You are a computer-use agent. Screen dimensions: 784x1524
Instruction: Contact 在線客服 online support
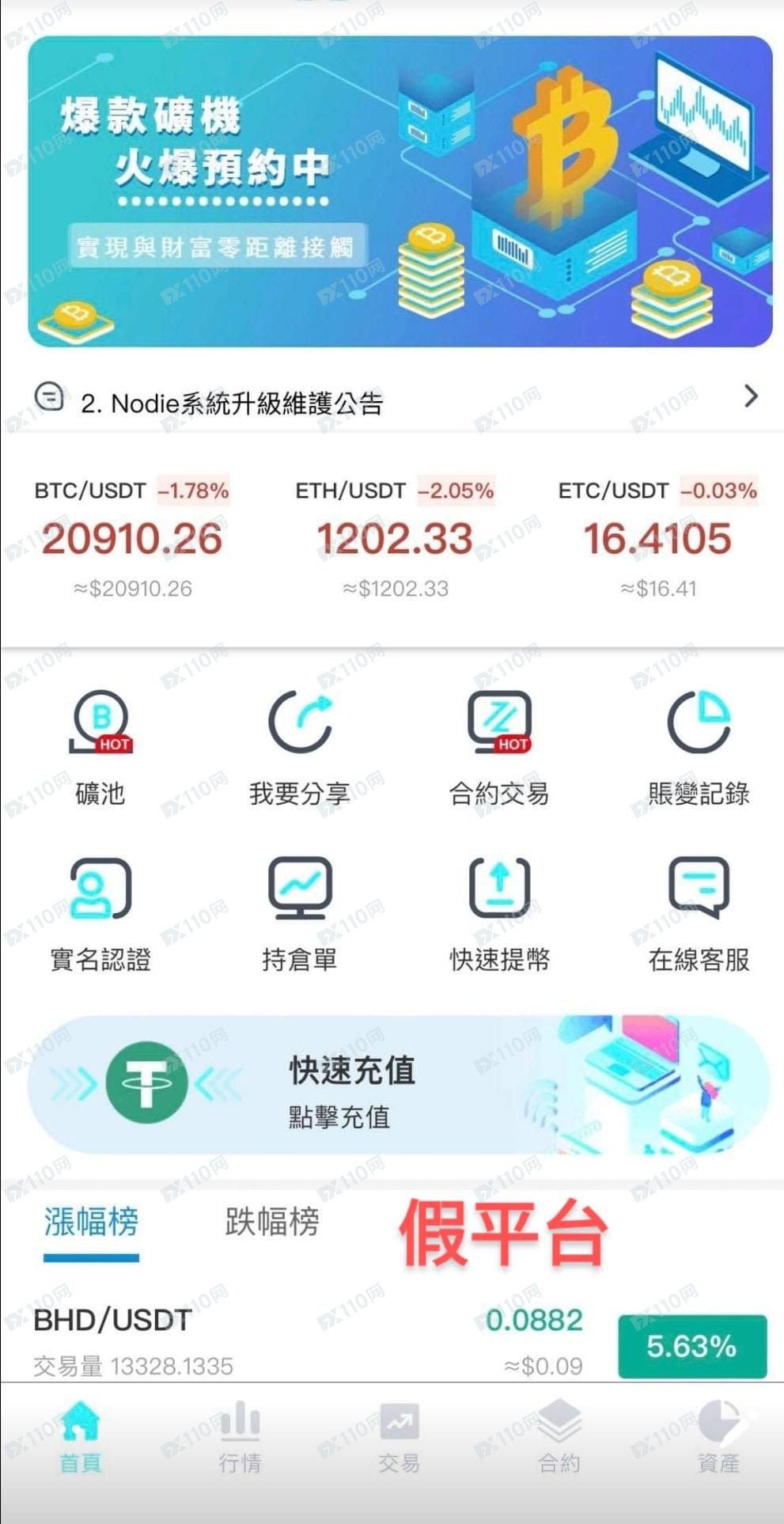[698, 913]
